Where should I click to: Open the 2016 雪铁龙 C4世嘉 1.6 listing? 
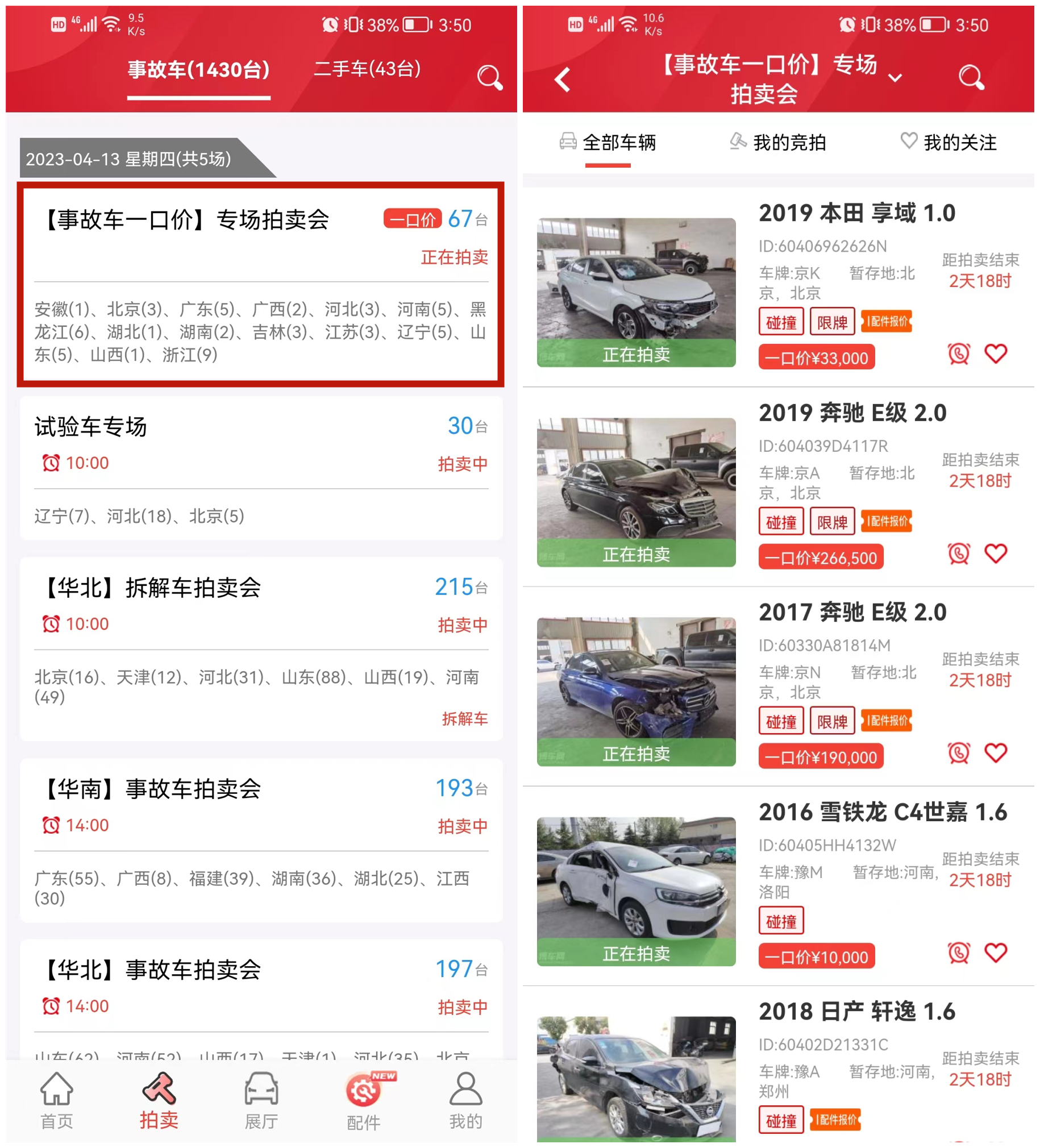pyautogui.click(x=882, y=813)
